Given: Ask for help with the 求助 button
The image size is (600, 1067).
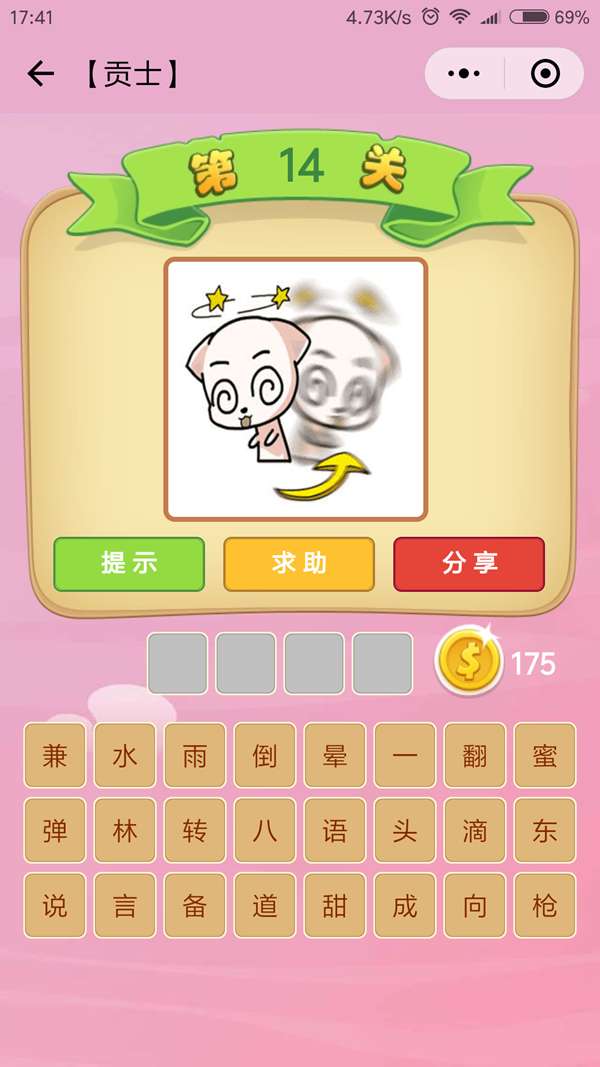Looking at the screenshot, I should pyautogui.click(x=299, y=563).
